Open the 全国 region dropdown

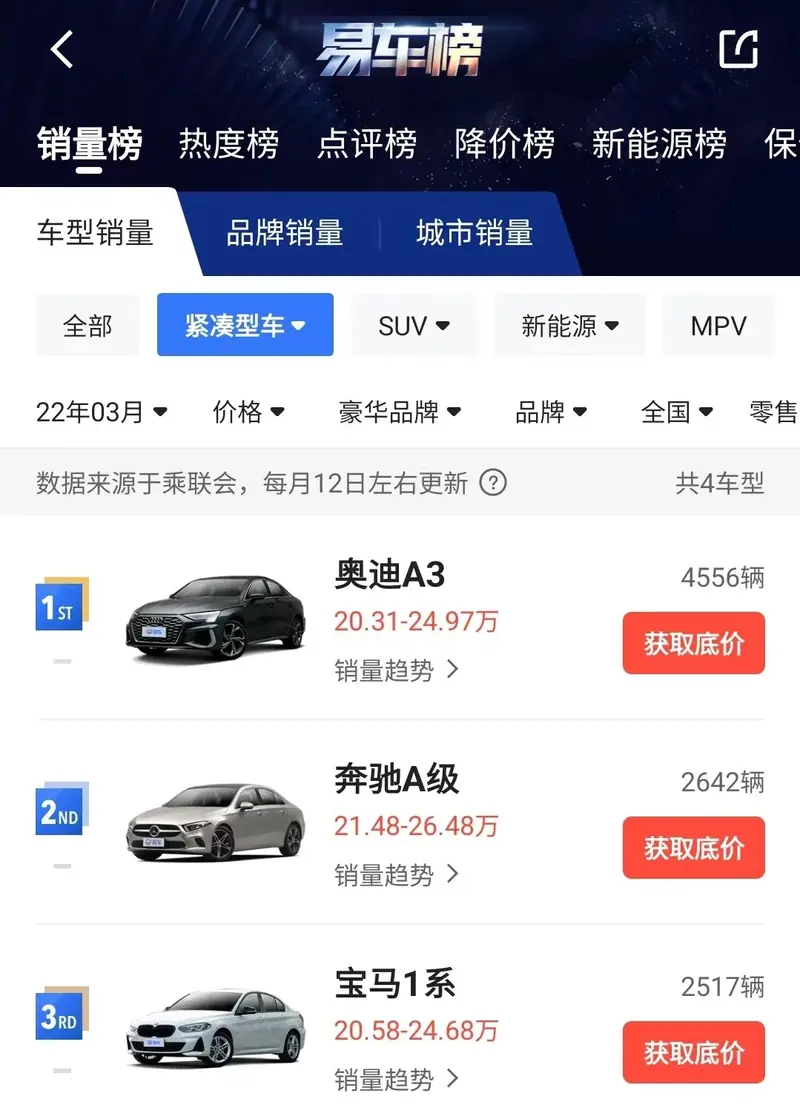click(x=677, y=411)
